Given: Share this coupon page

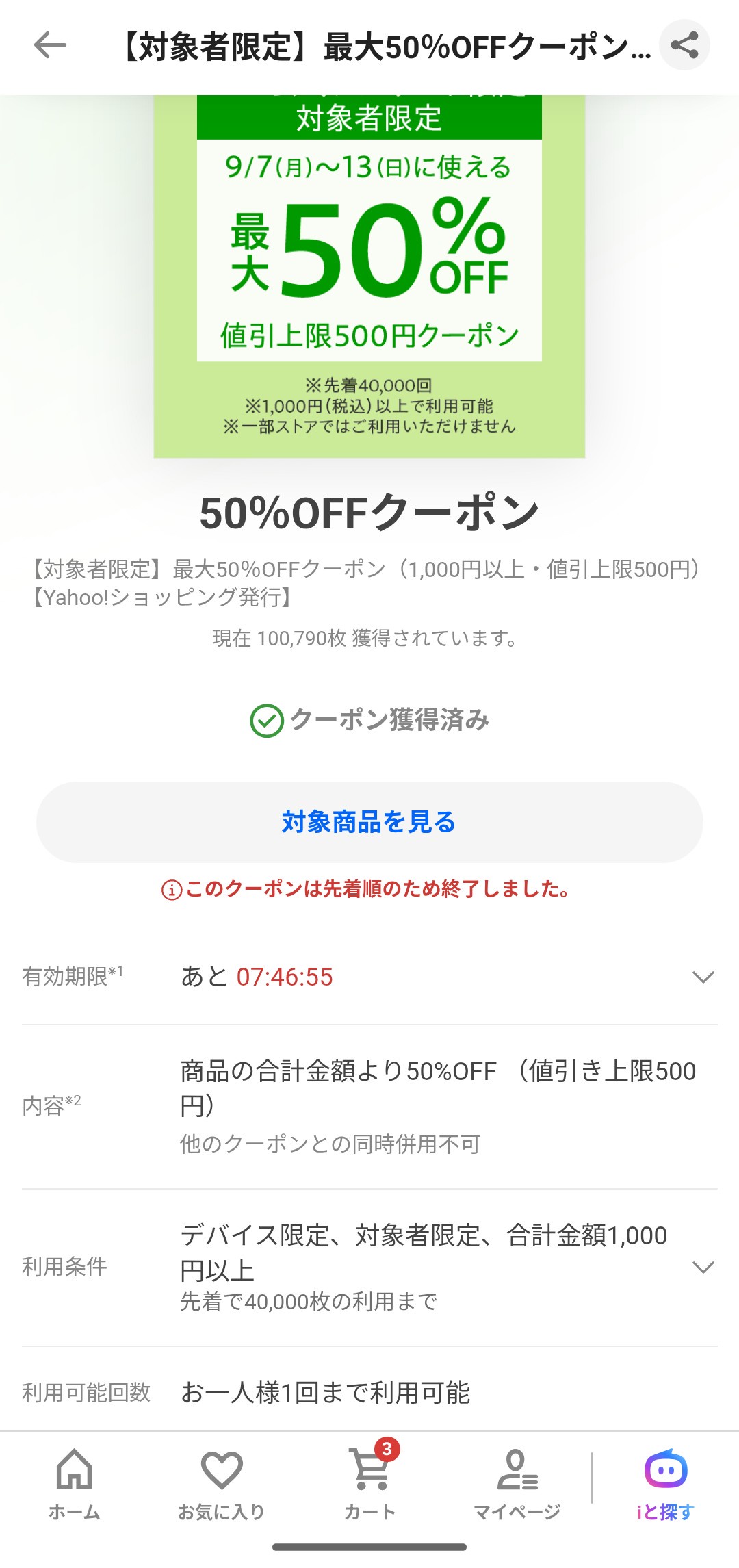Looking at the screenshot, I should click(x=684, y=46).
